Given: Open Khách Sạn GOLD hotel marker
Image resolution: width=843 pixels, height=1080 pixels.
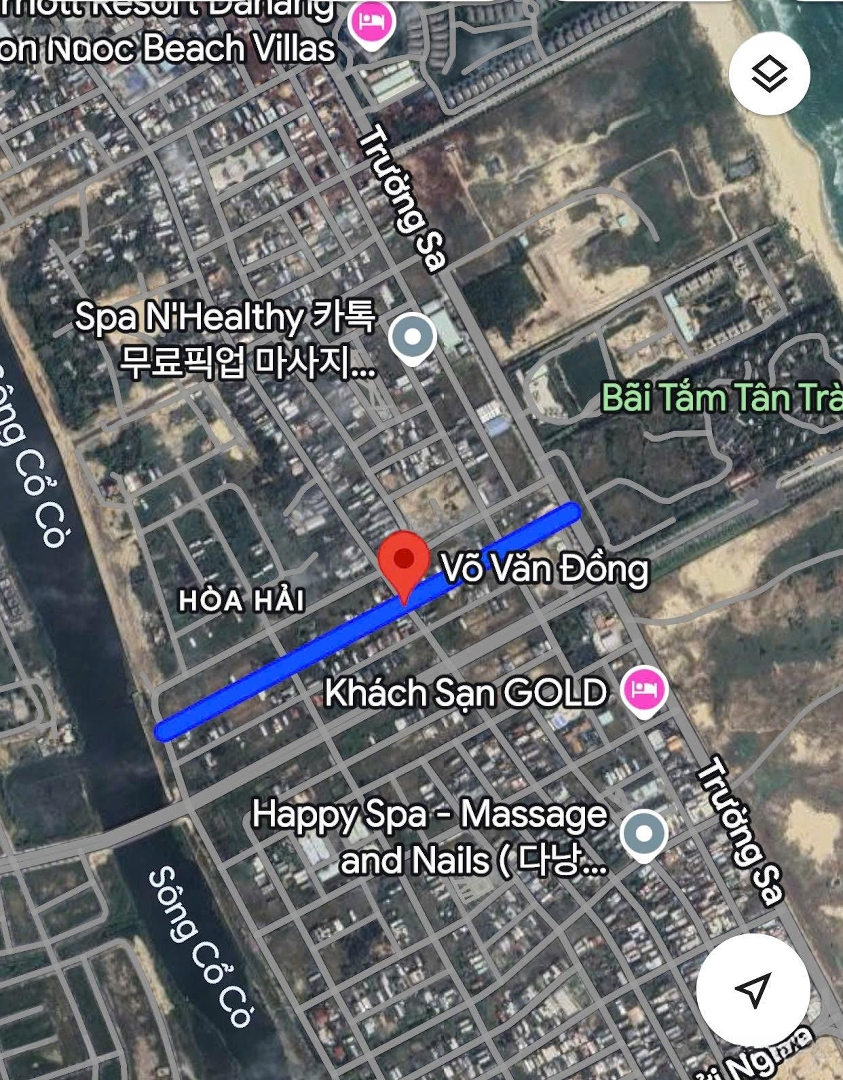Looking at the screenshot, I should [x=643, y=690].
